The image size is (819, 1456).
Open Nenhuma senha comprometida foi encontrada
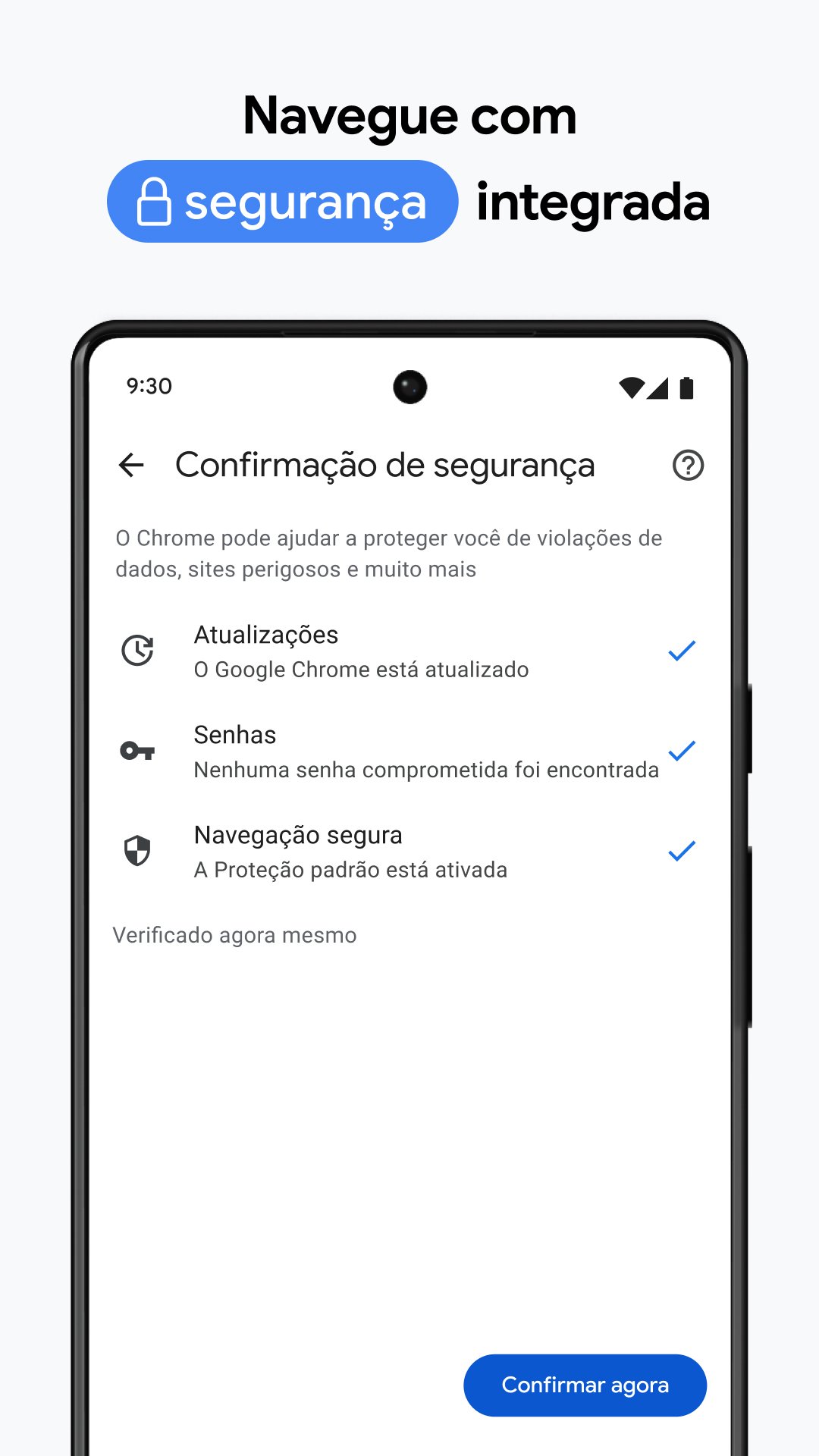point(427,769)
